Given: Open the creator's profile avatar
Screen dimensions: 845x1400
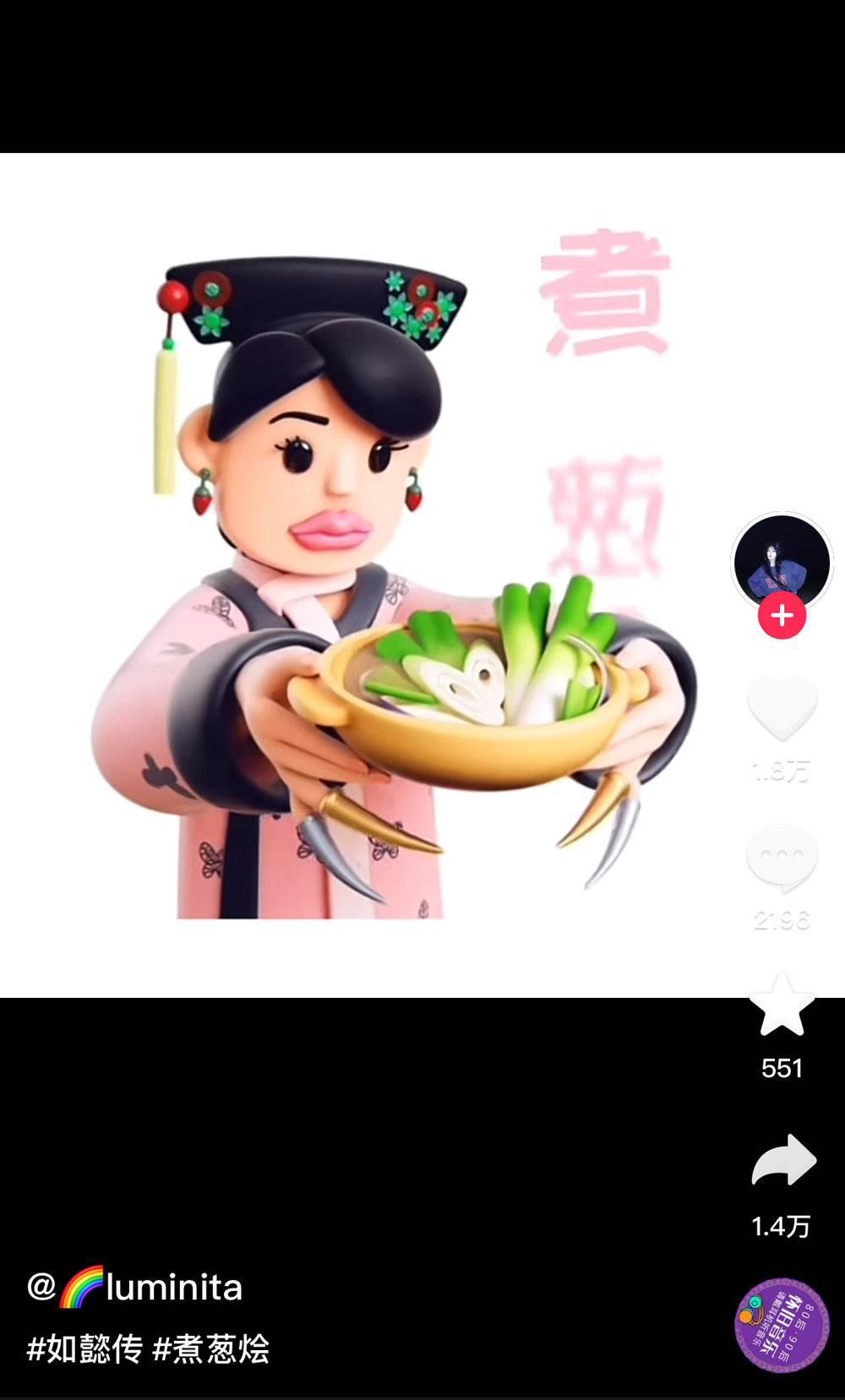Looking at the screenshot, I should (782, 560).
